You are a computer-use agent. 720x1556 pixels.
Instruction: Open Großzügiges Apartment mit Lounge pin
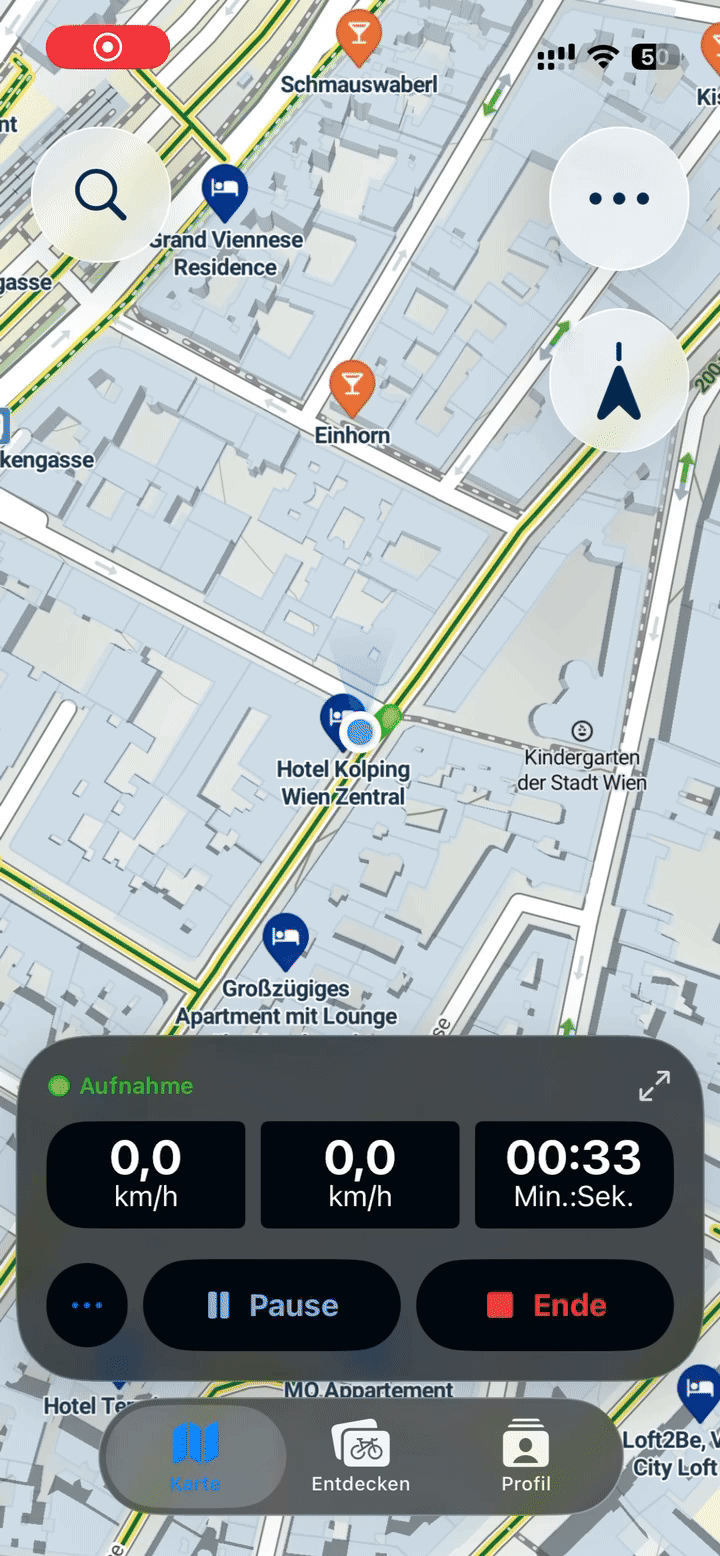(286, 940)
